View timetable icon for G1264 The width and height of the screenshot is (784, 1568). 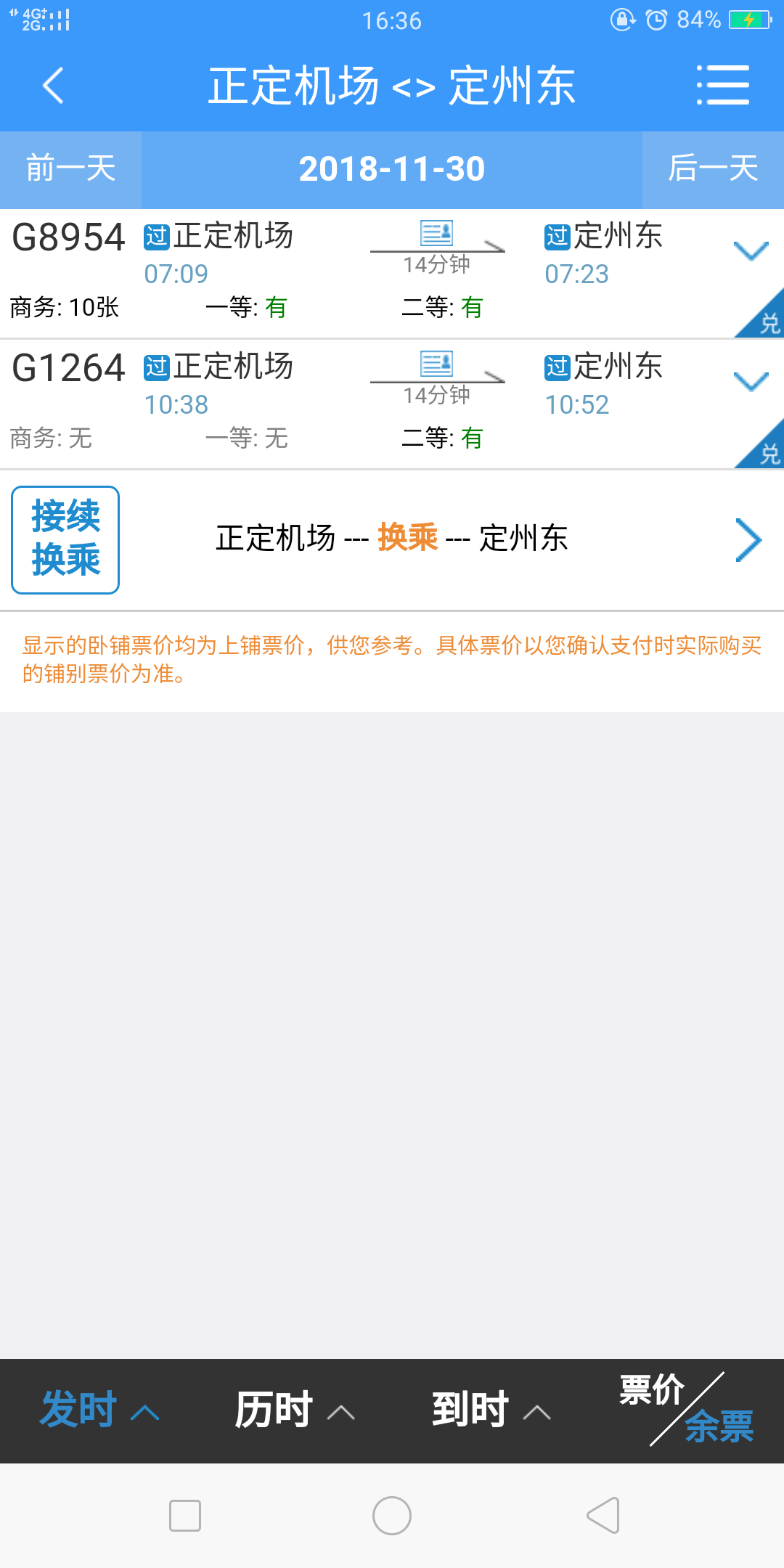pyautogui.click(x=437, y=364)
